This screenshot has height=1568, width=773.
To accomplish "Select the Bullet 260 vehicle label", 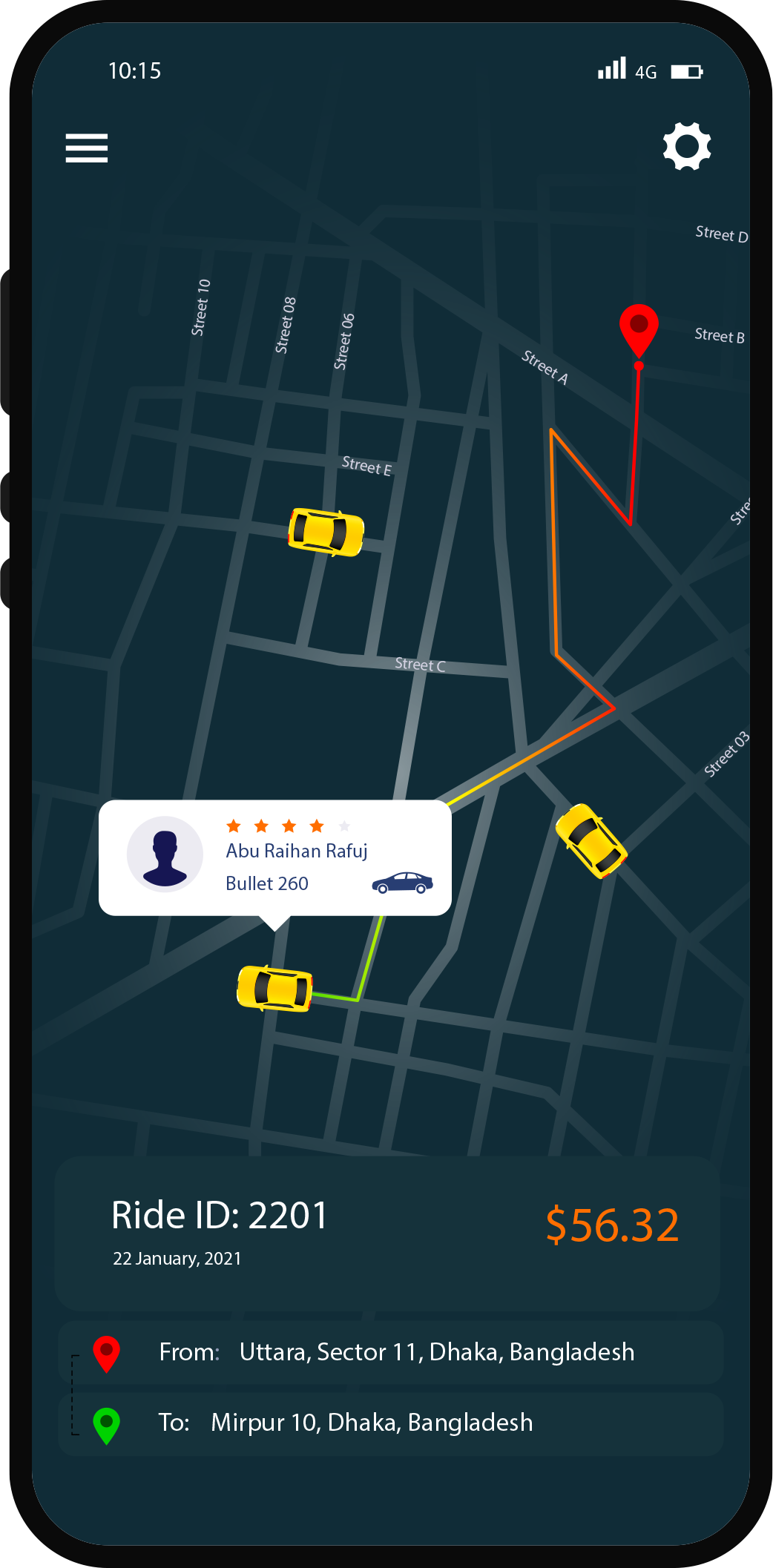I will tap(267, 883).
